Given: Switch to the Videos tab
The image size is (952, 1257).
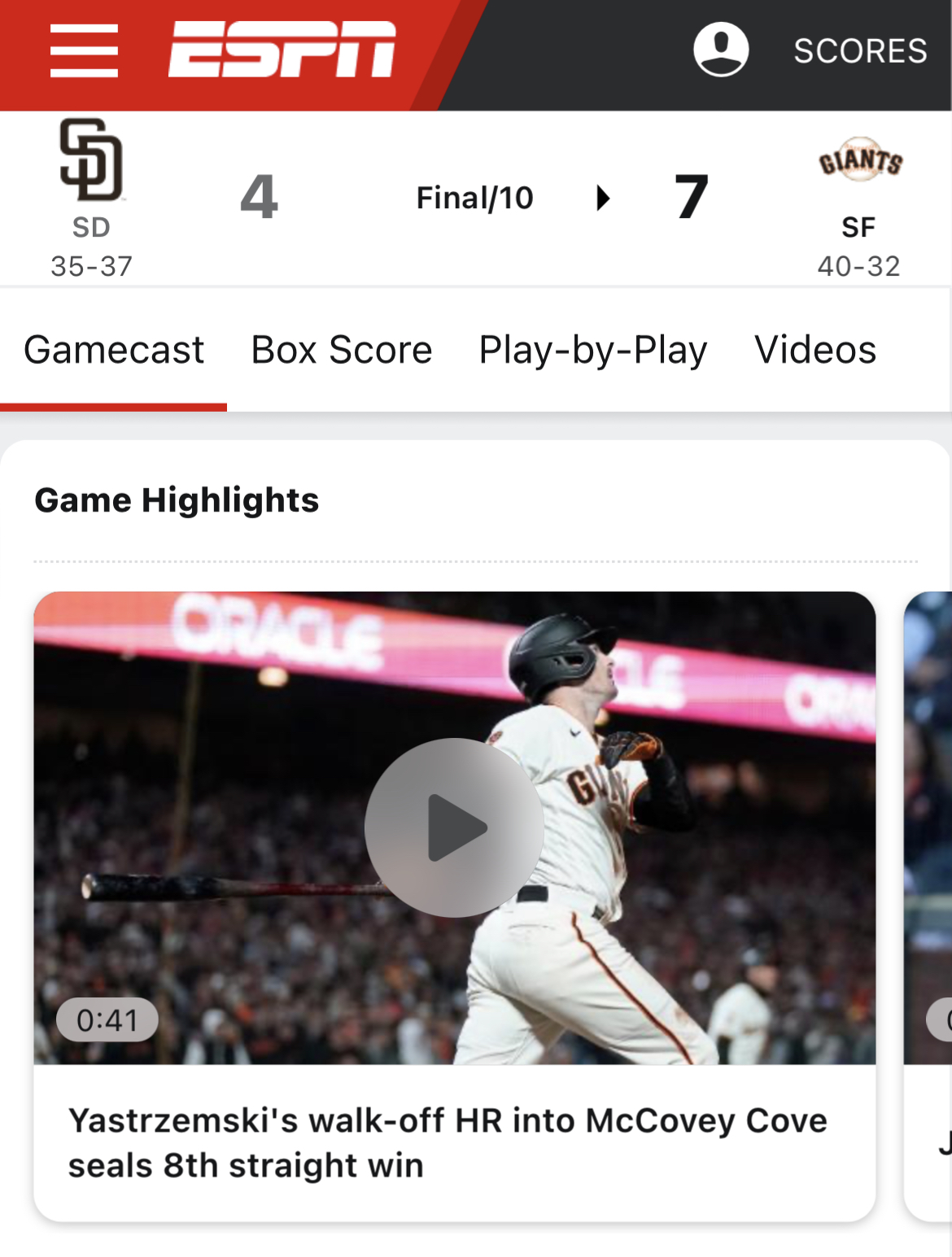Looking at the screenshot, I should tap(814, 351).
